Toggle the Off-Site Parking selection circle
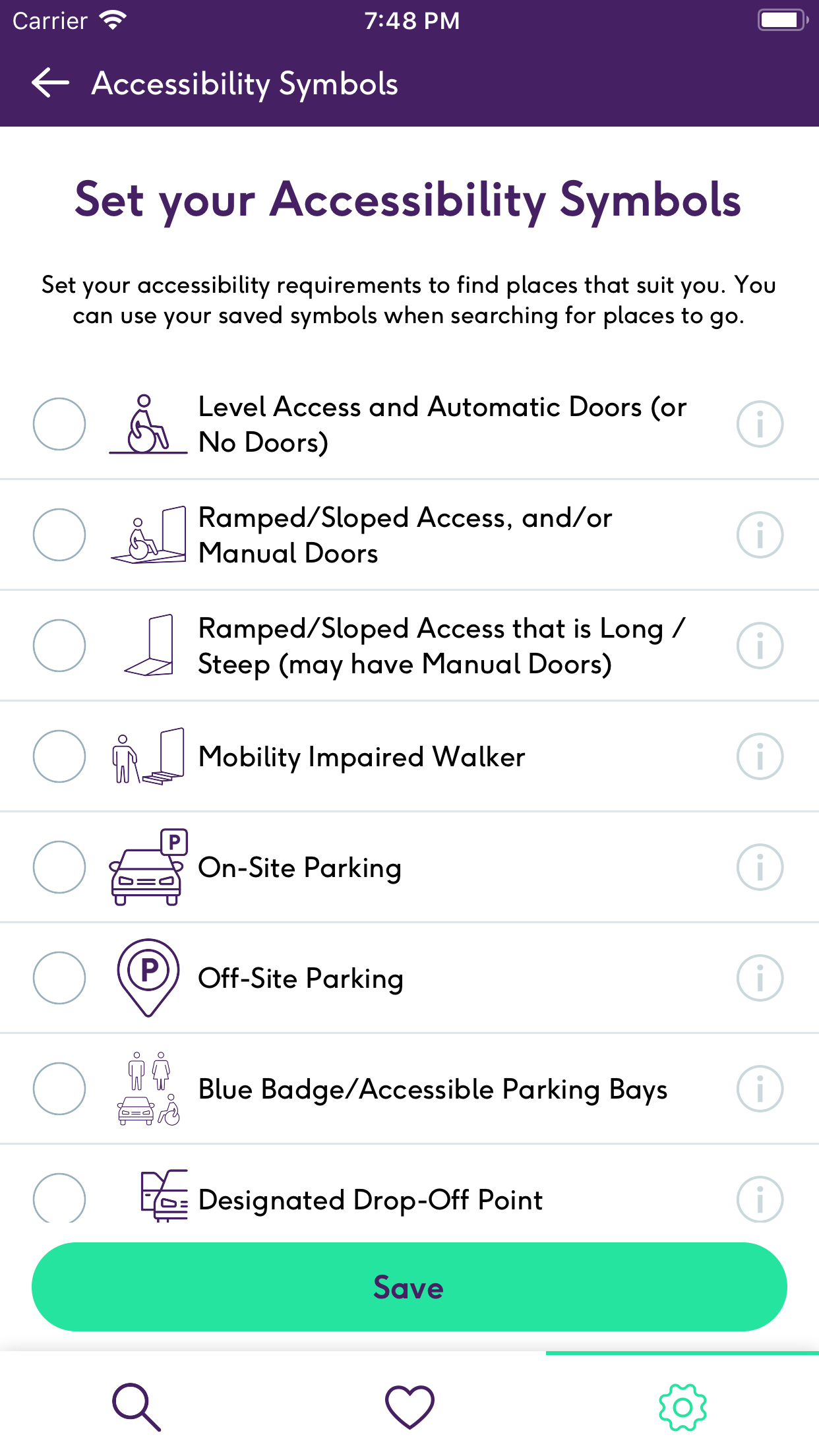Viewport: 819px width, 1456px height. (59, 978)
